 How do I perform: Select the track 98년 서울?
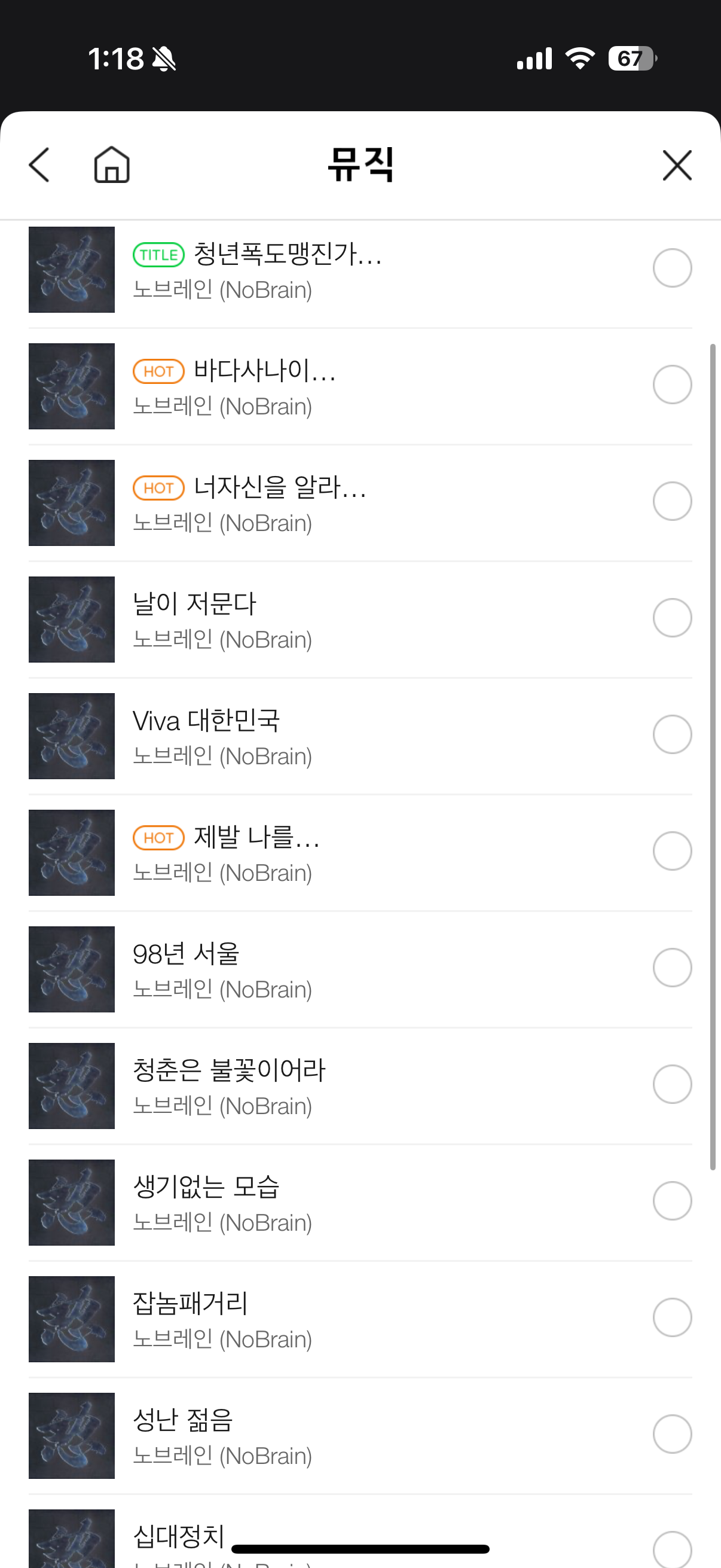click(x=672, y=968)
